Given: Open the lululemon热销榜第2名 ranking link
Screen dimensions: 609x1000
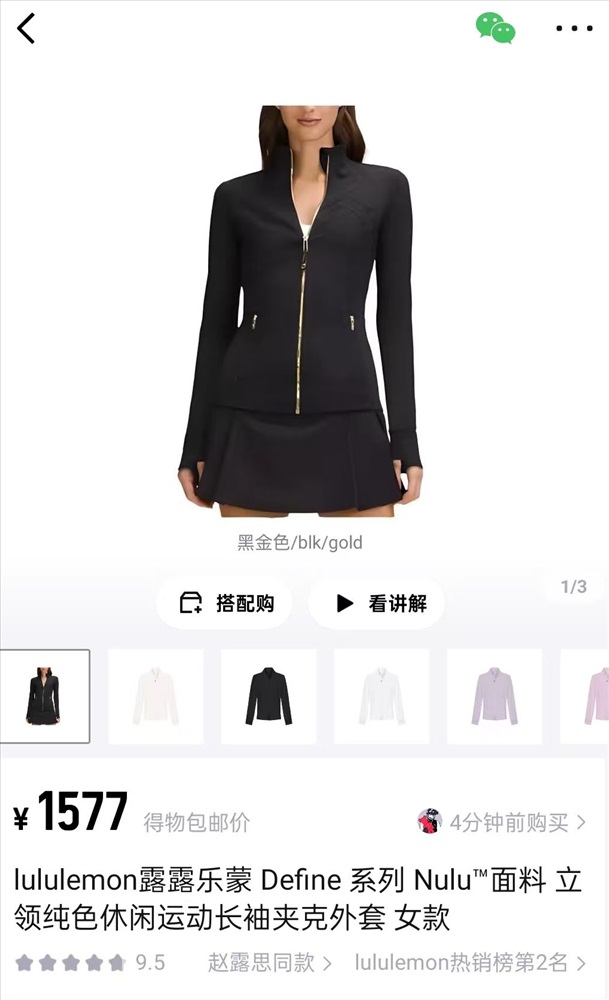Looking at the screenshot, I should click(x=470, y=962).
